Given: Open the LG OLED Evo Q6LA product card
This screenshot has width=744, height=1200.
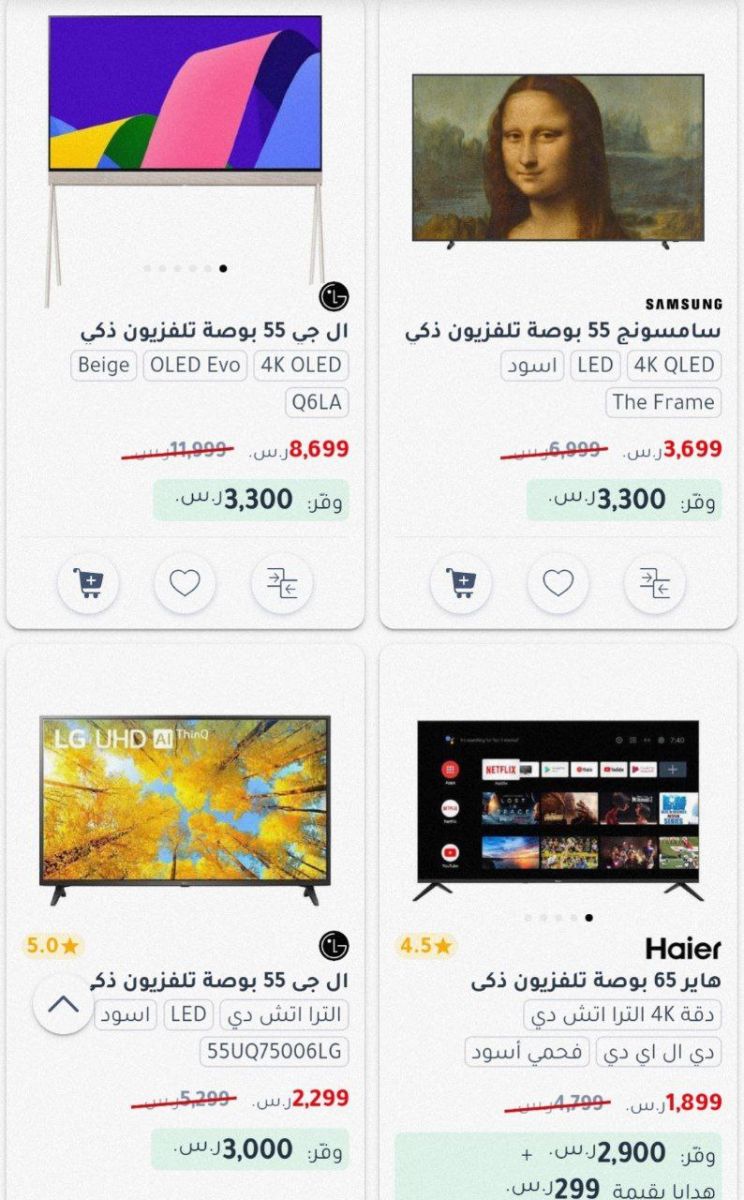Looking at the screenshot, I should tap(186, 160).
